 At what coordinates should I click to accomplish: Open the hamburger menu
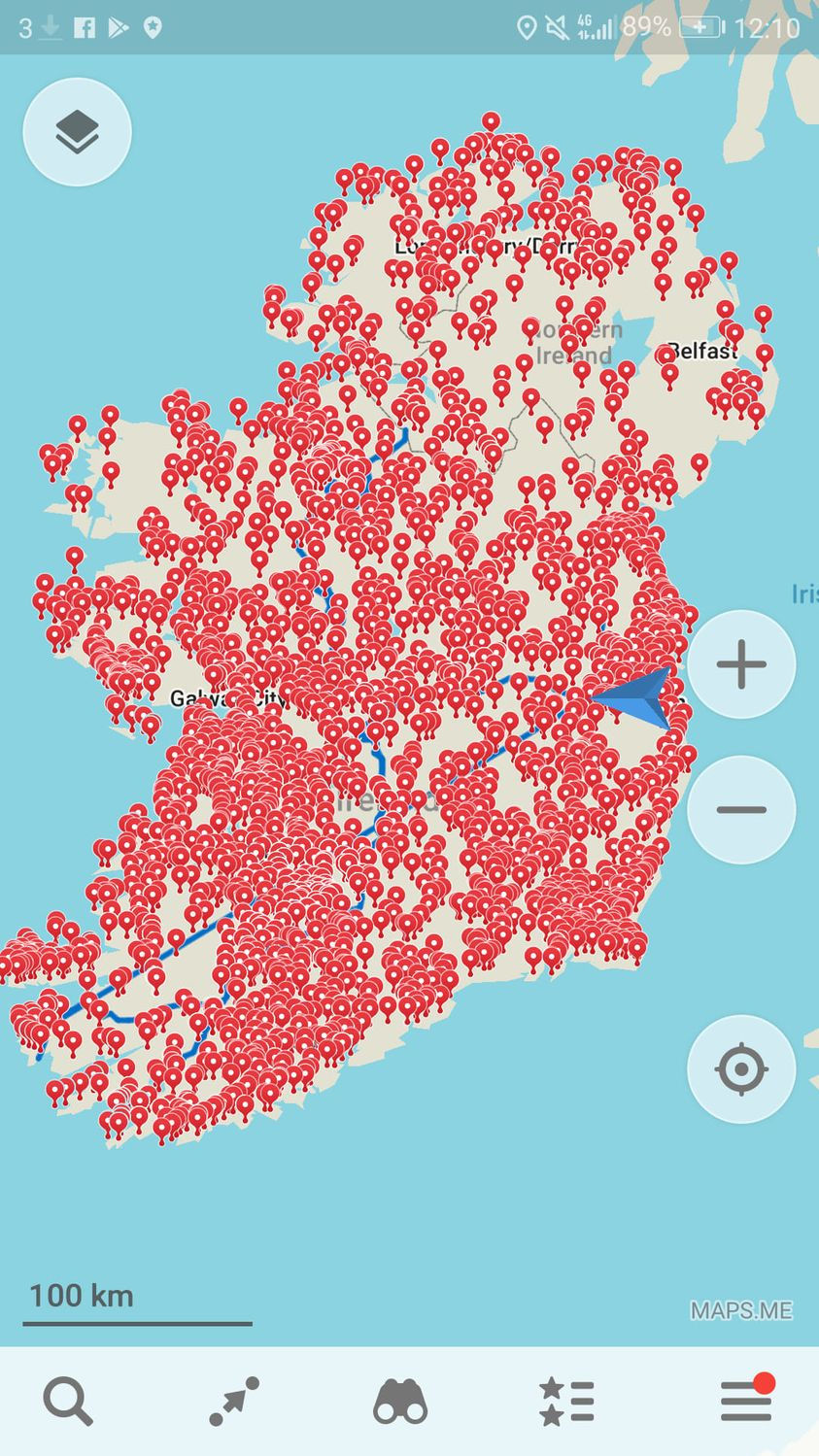(x=746, y=1402)
